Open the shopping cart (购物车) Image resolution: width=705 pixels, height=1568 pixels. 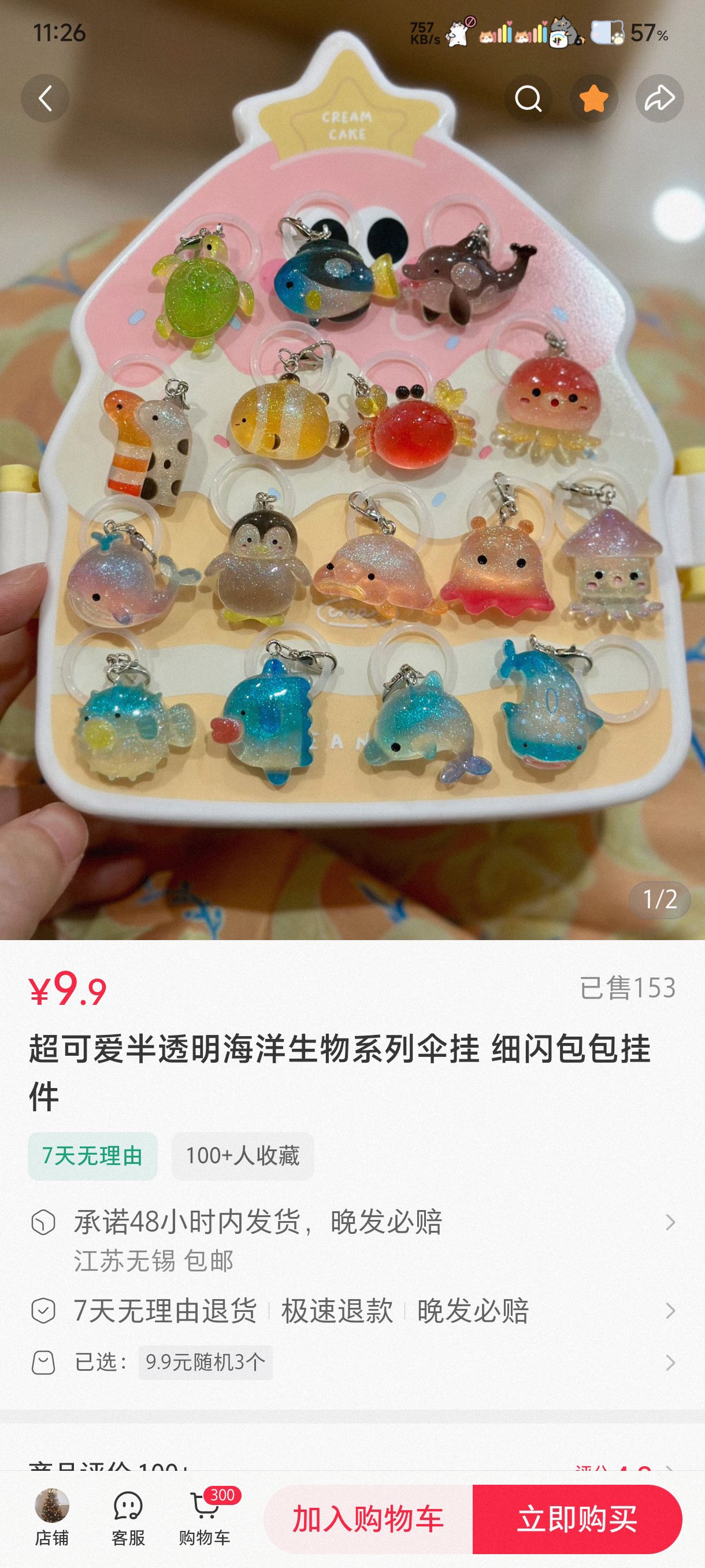[205, 1518]
